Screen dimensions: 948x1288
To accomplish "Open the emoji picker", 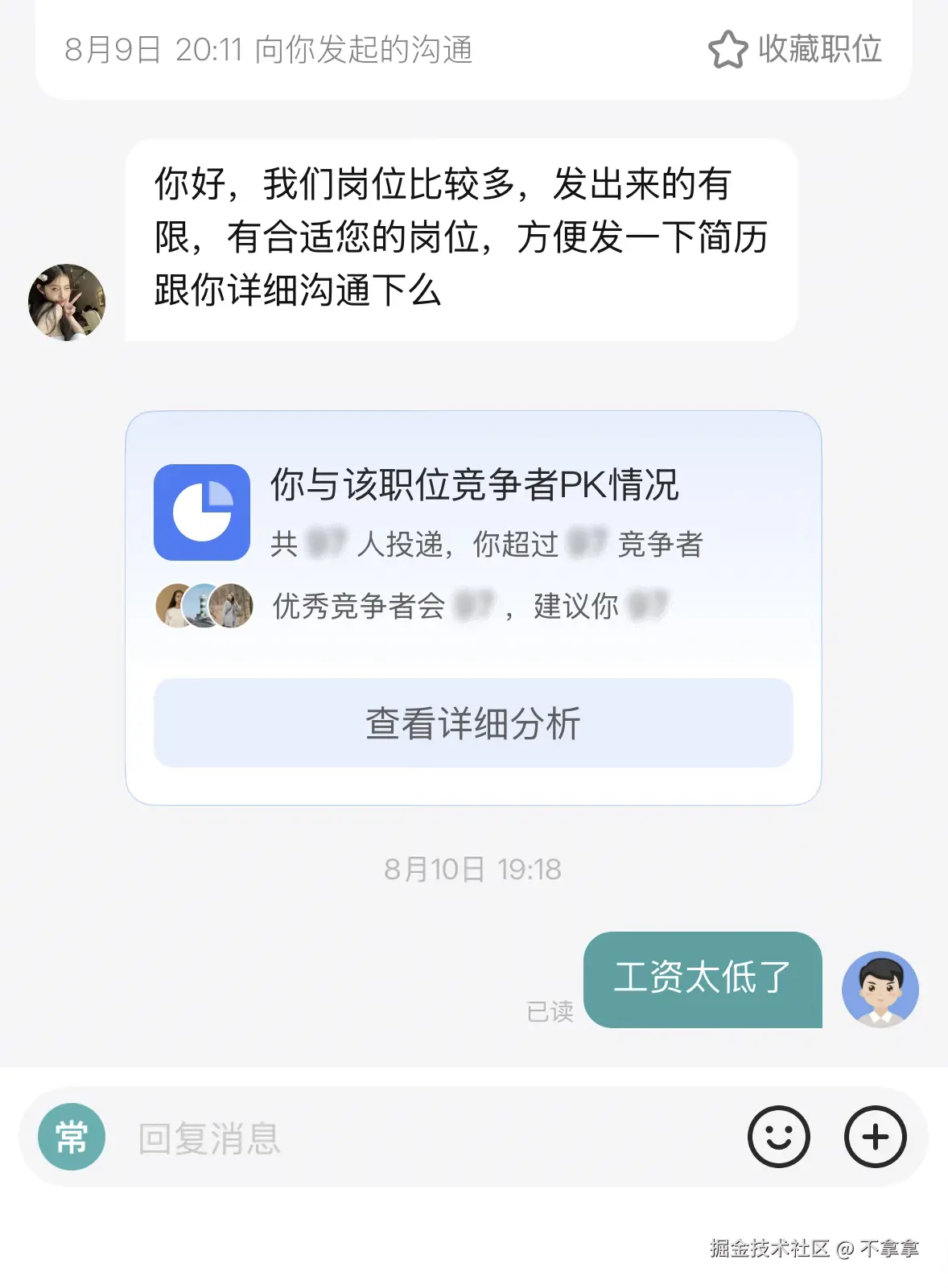I will tap(778, 1137).
